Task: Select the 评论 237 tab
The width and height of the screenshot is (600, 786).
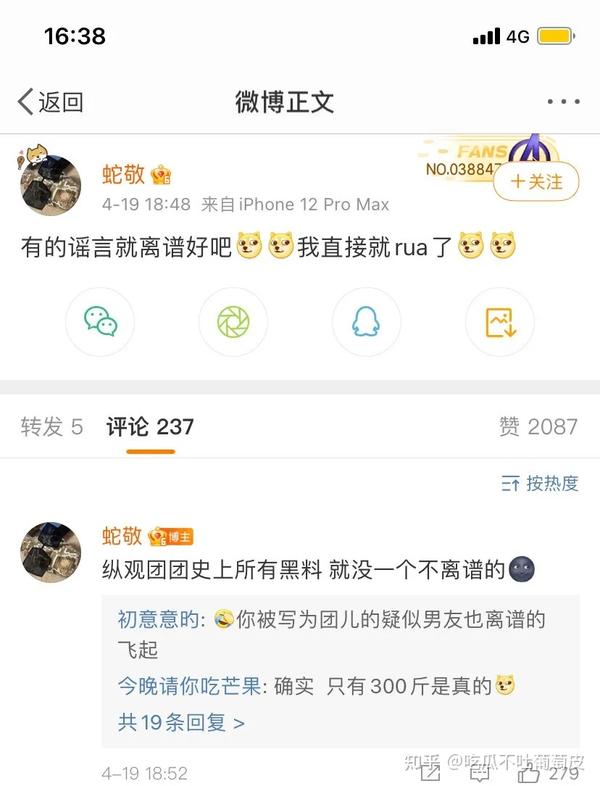Action: (150, 427)
